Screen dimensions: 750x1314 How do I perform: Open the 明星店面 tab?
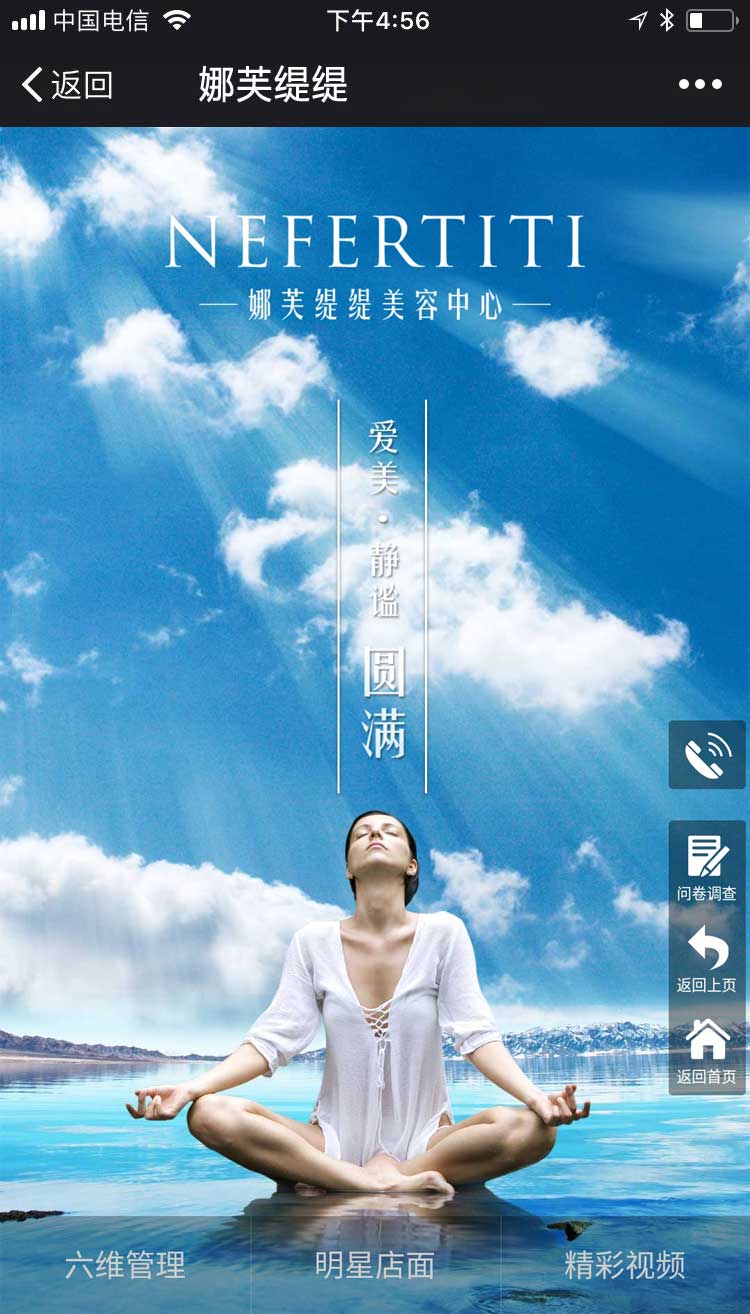pyautogui.click(x=375, y=1265)
